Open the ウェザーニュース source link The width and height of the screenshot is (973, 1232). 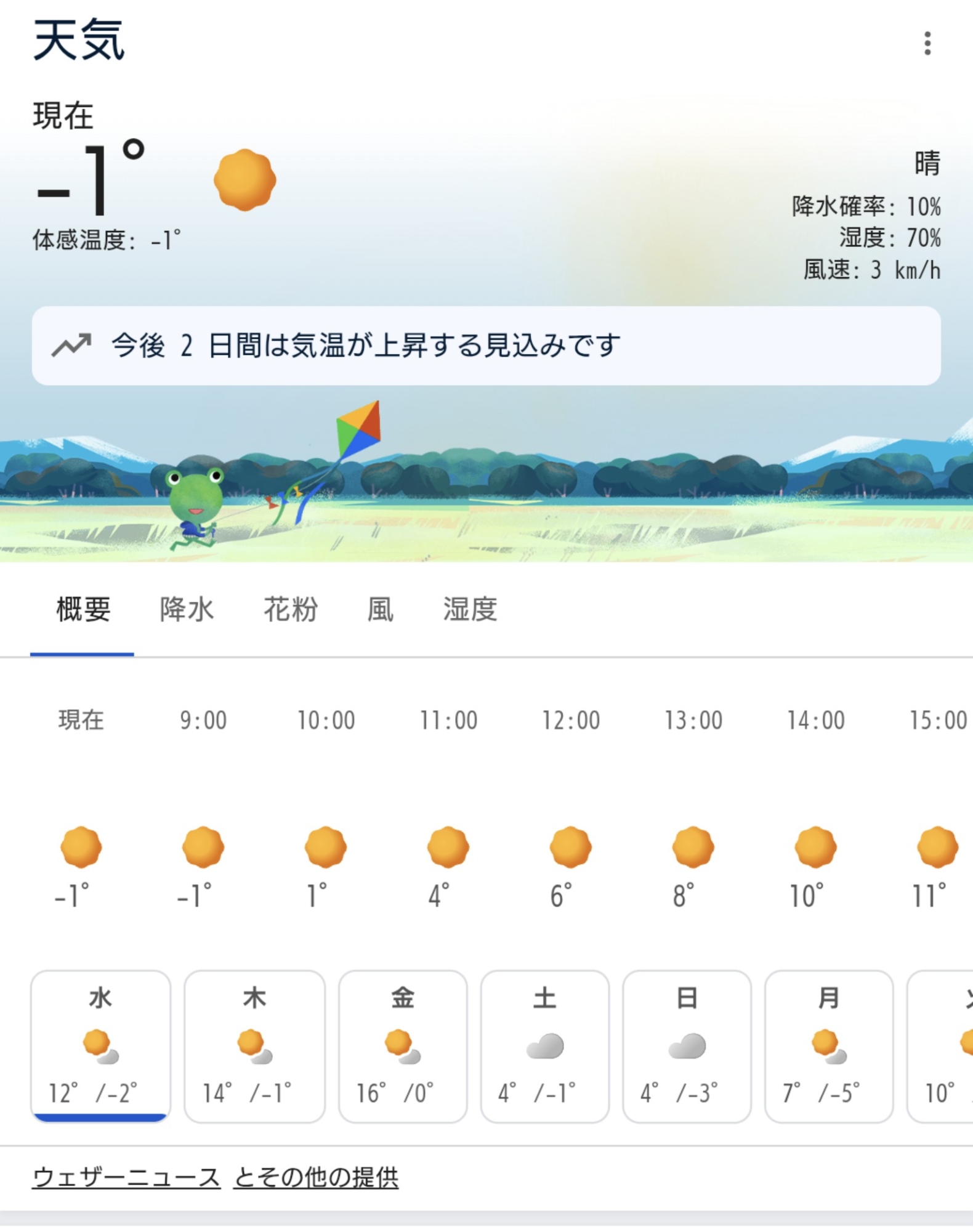click(126, 1177)
